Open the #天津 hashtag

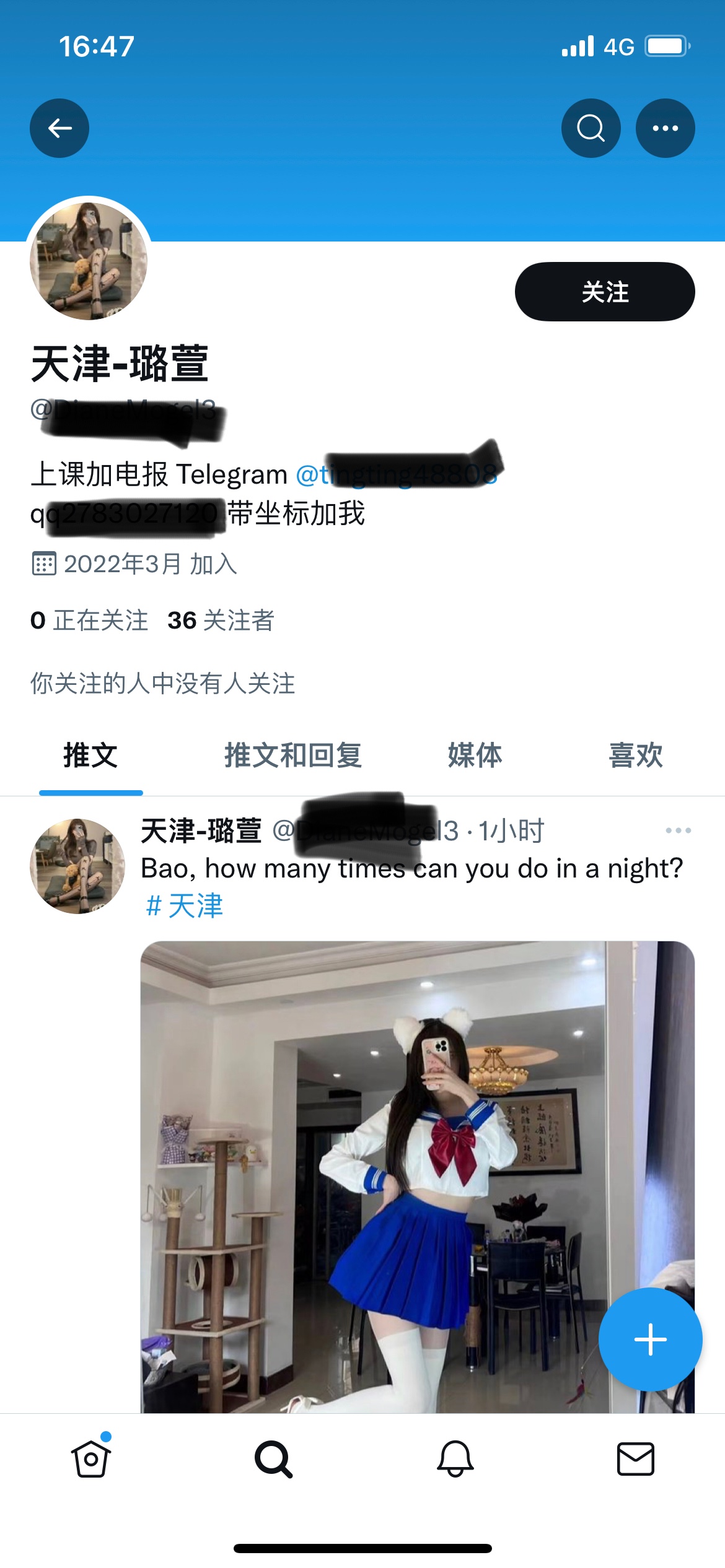[185, 906]
